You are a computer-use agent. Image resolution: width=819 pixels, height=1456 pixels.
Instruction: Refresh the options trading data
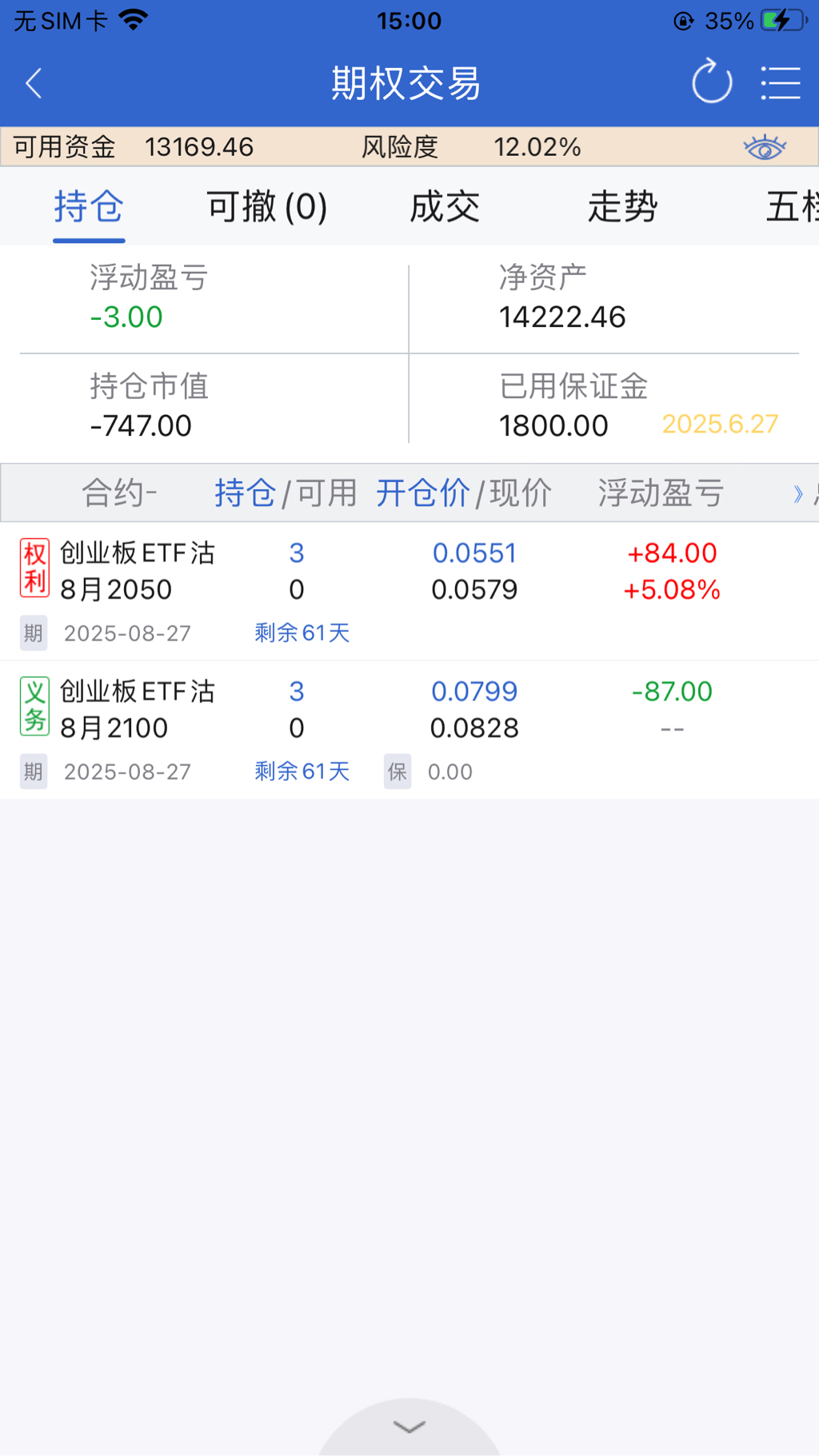pyautogui.click(x=711, y=82)
